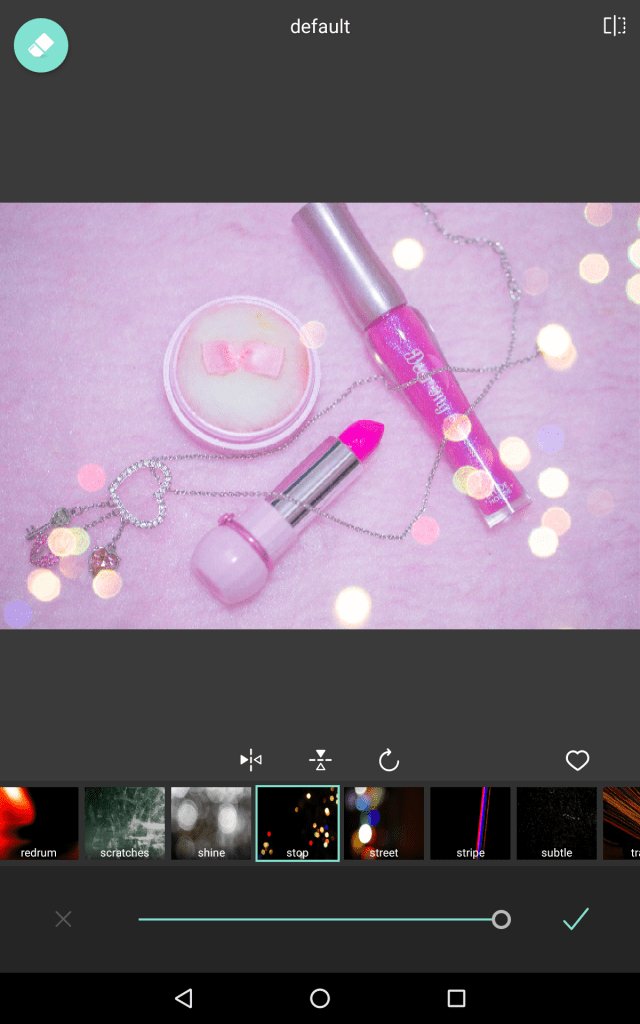This screenshot has height=1024, width=640.
Task: Pick the stripe overlay
Action: point(470,823)
